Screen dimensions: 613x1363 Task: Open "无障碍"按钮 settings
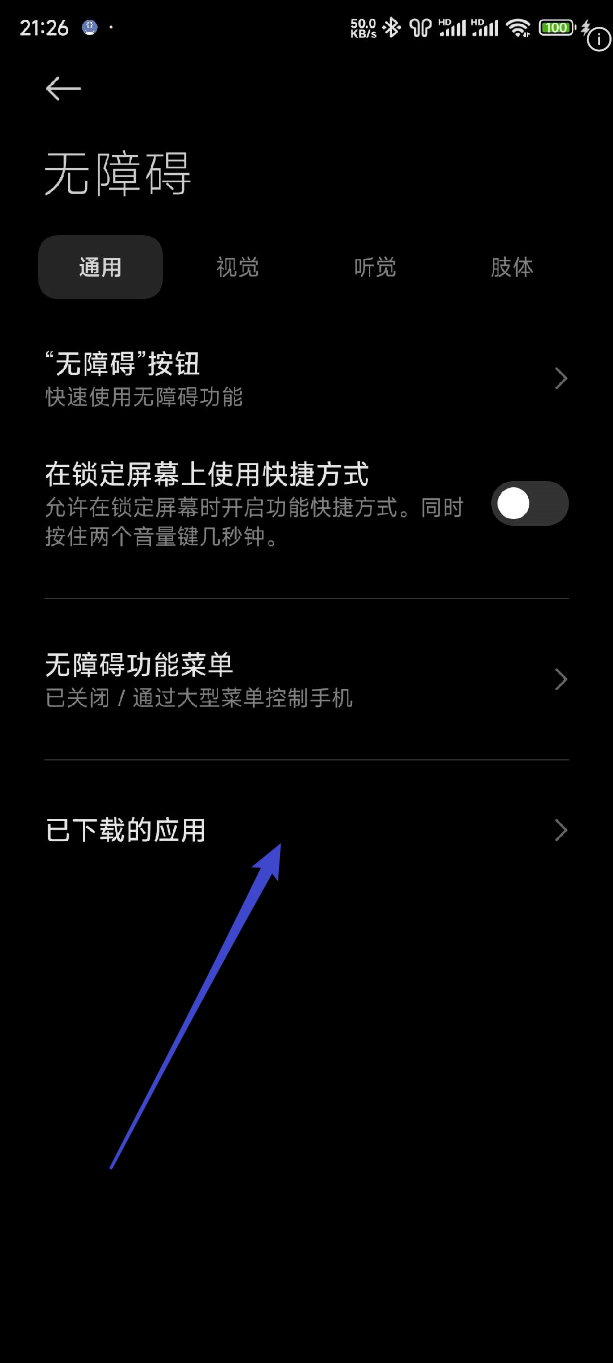(x=306, y=379)
